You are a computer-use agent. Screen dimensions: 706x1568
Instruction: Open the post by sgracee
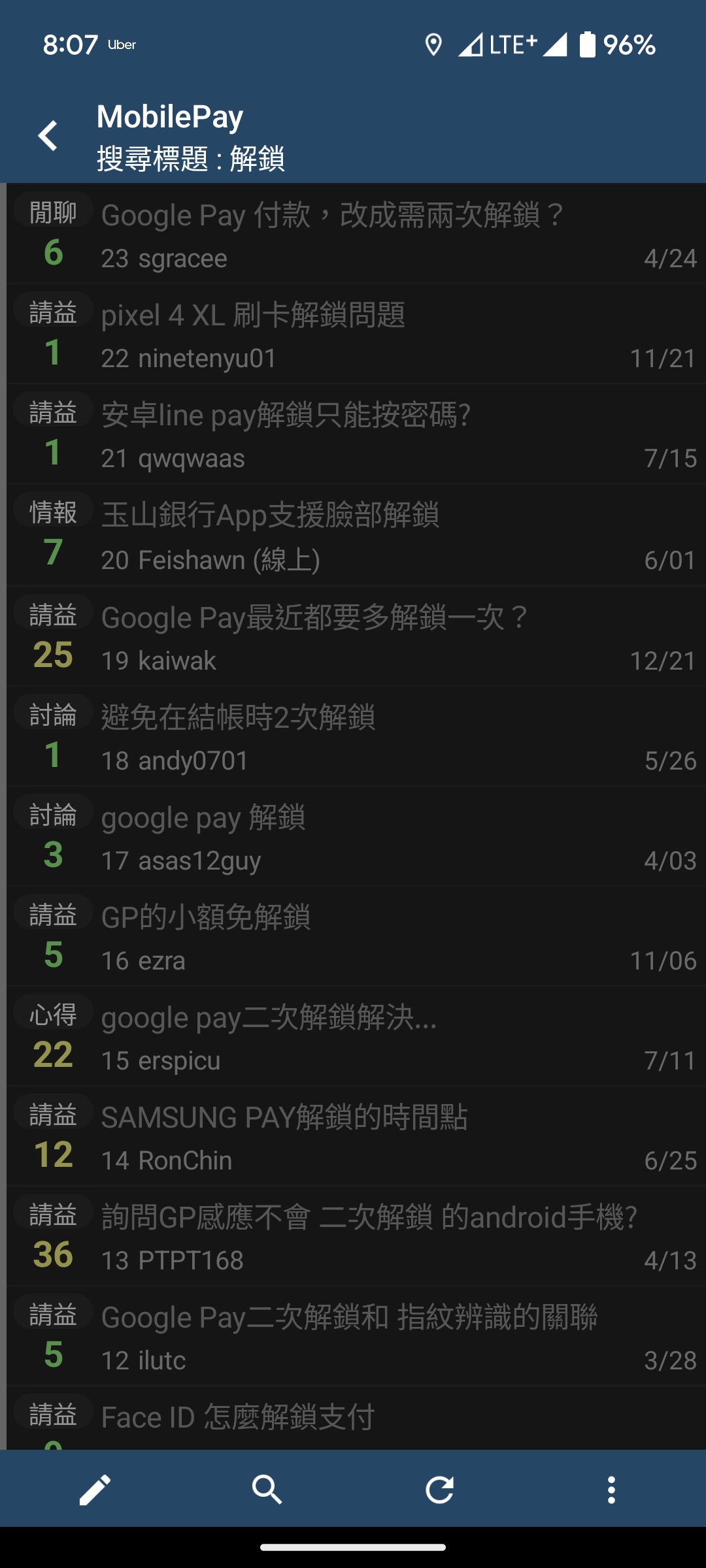(x=356, y=234)
